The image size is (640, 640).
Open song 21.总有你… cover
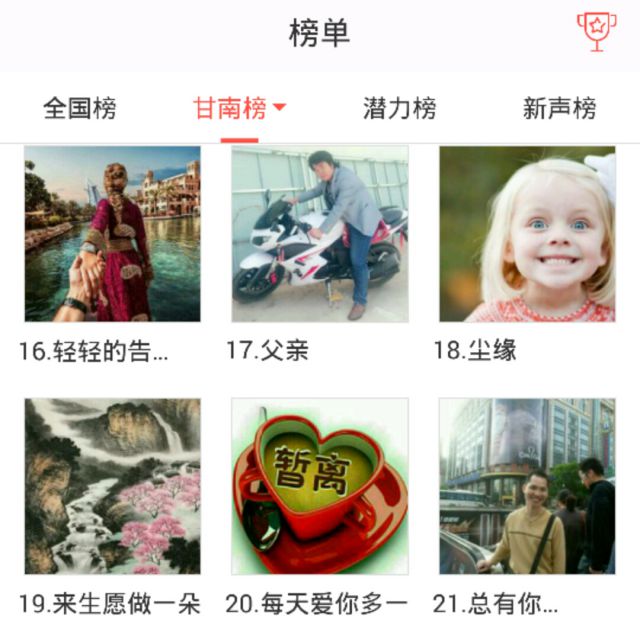pyautogui.click(x=527, y=486)
